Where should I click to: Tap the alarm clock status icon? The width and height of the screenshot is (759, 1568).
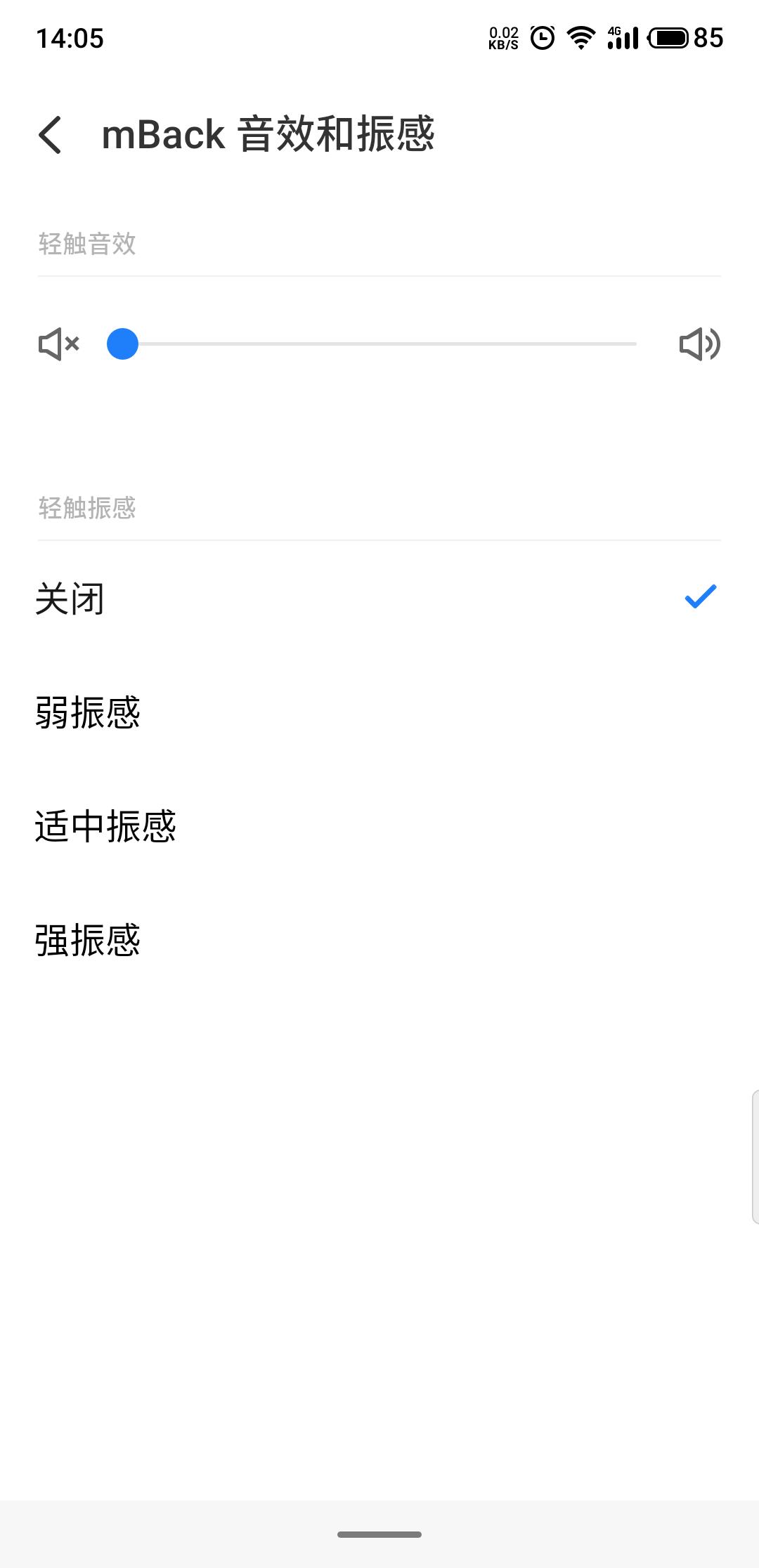(540, 39)
